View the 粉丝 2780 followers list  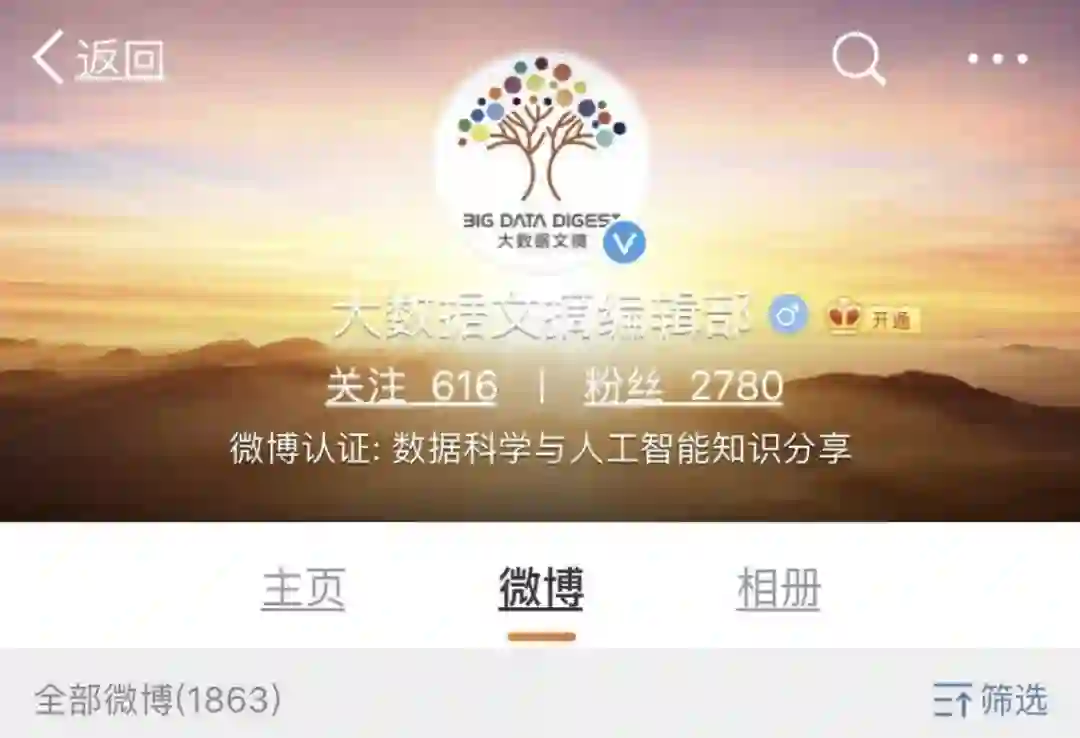(683, 387)
